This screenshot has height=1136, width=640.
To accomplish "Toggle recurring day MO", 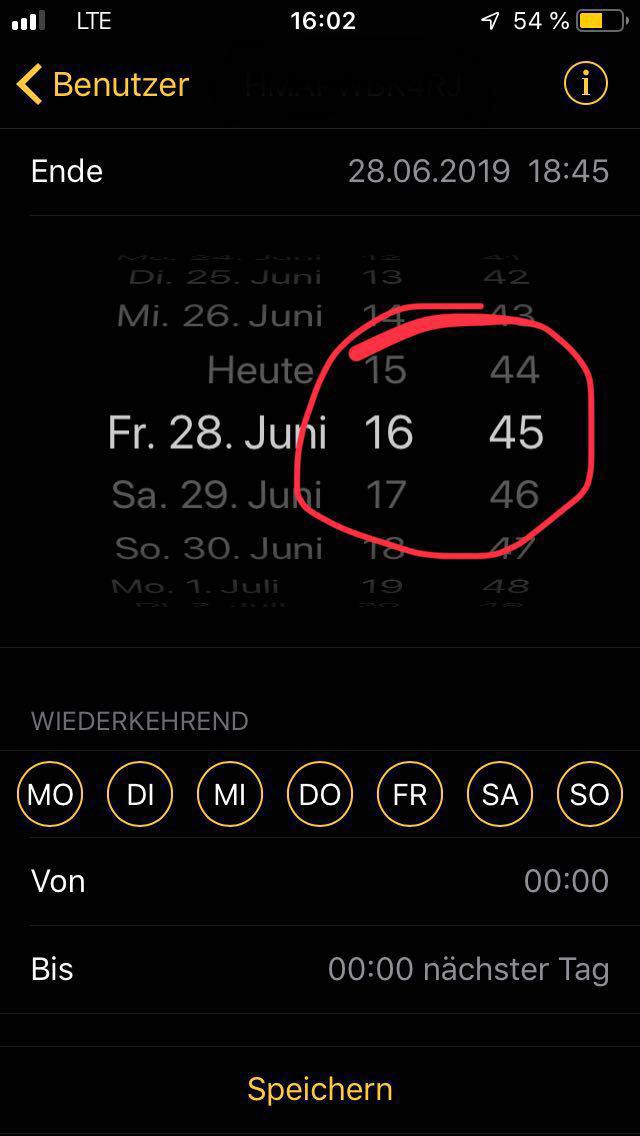I will tap(50, 795).
